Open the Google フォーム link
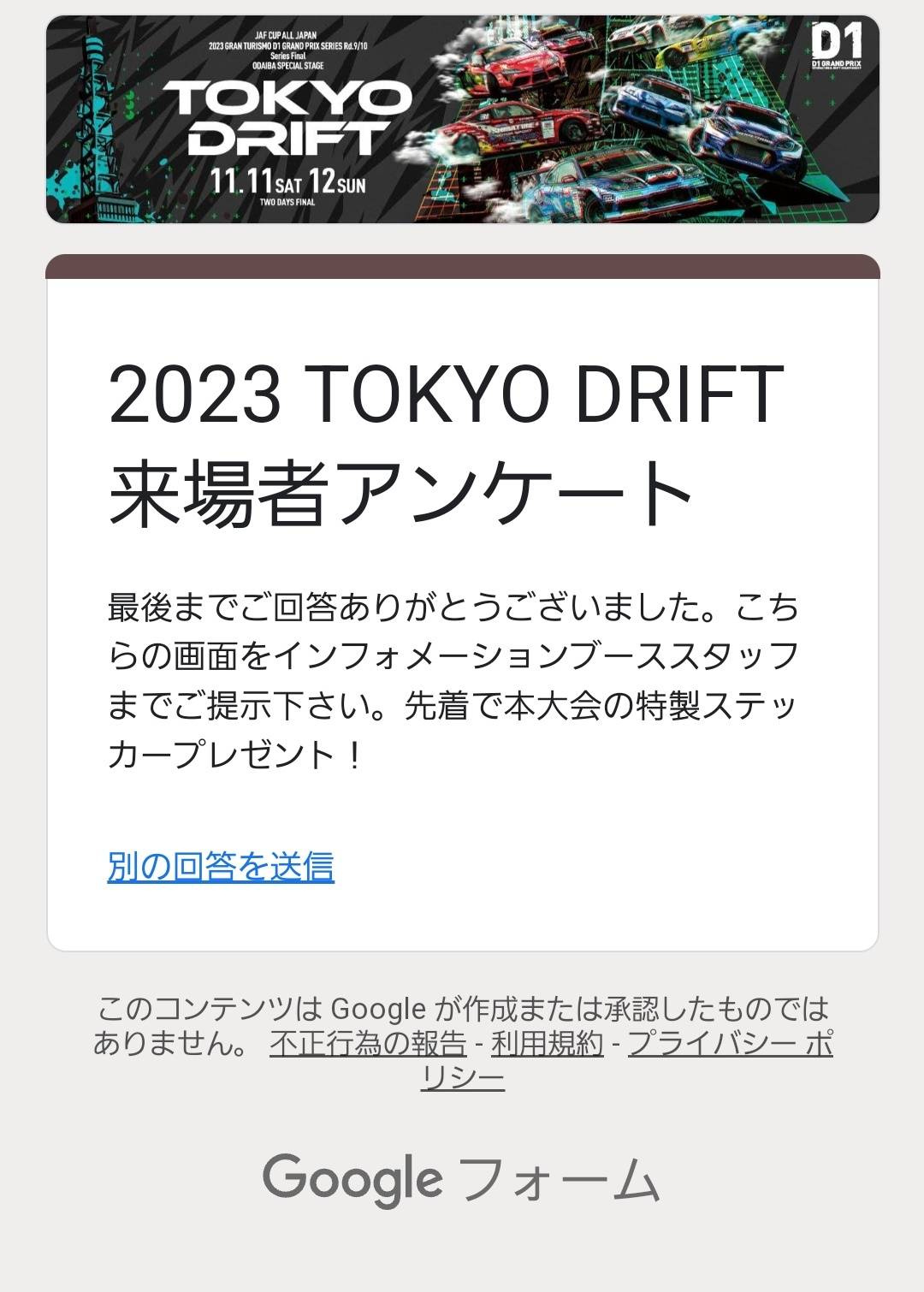This screenshot has width=924, height=1292. point(461,1179)
